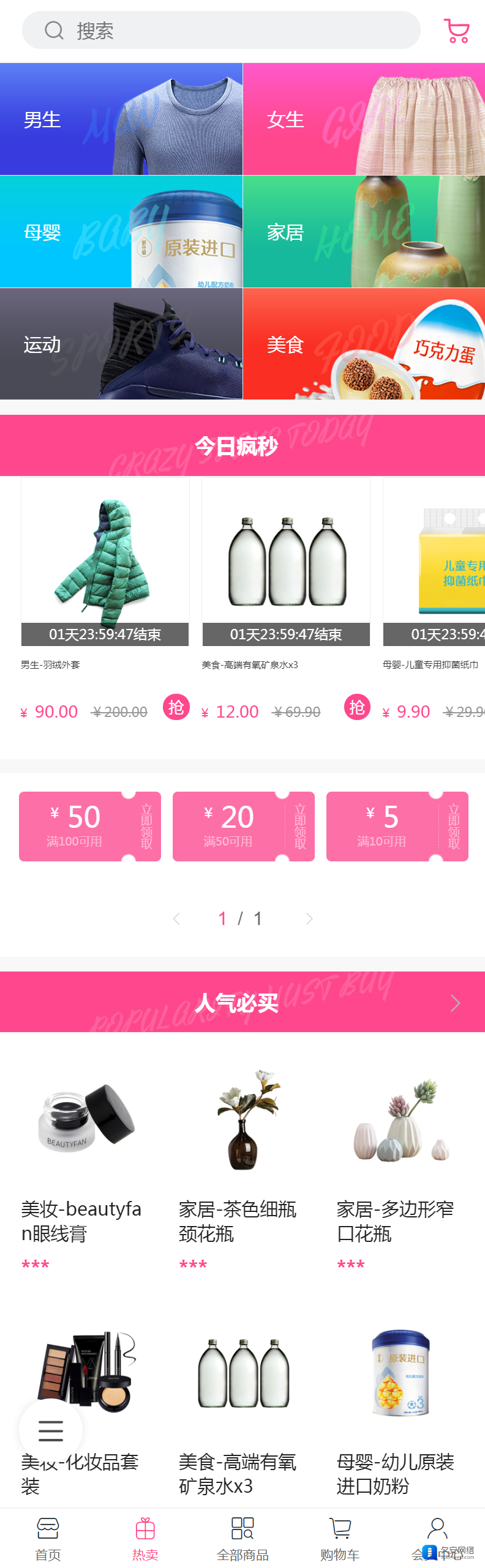Open the cart icon beside the search bar

click(456, 31)
